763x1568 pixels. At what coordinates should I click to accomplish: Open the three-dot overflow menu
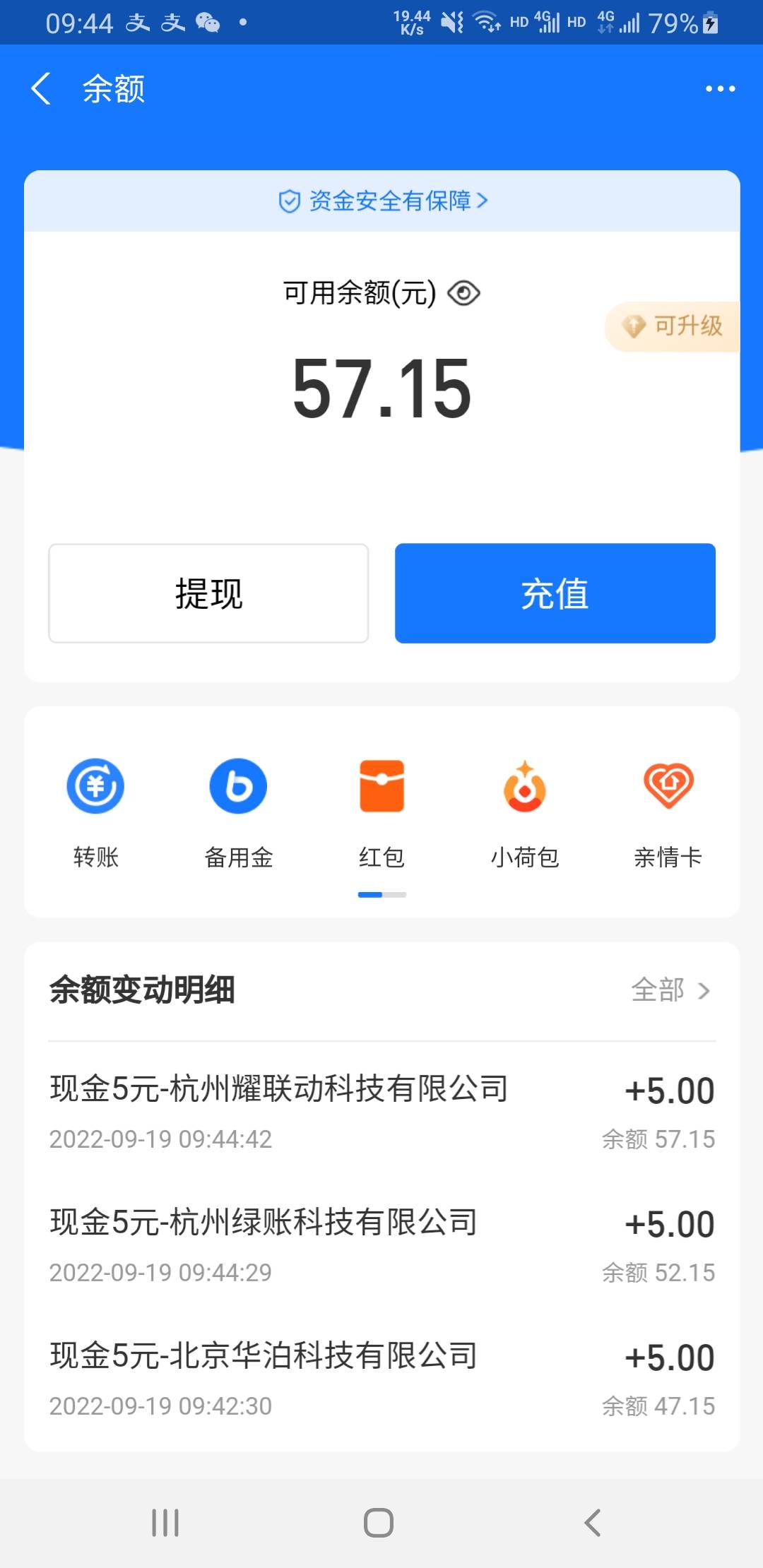tap(720, 89)
